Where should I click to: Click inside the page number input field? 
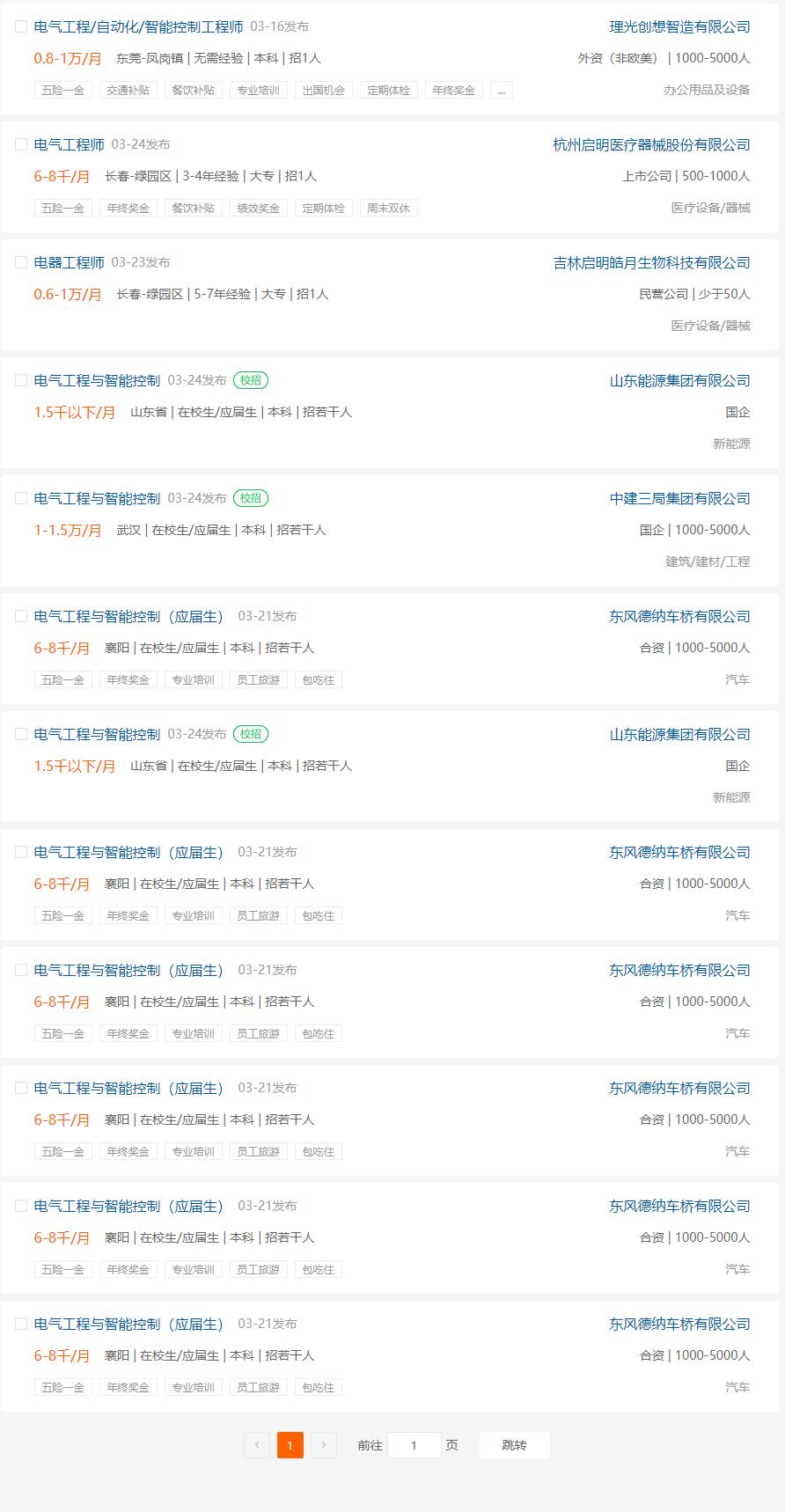[415, 1445]
